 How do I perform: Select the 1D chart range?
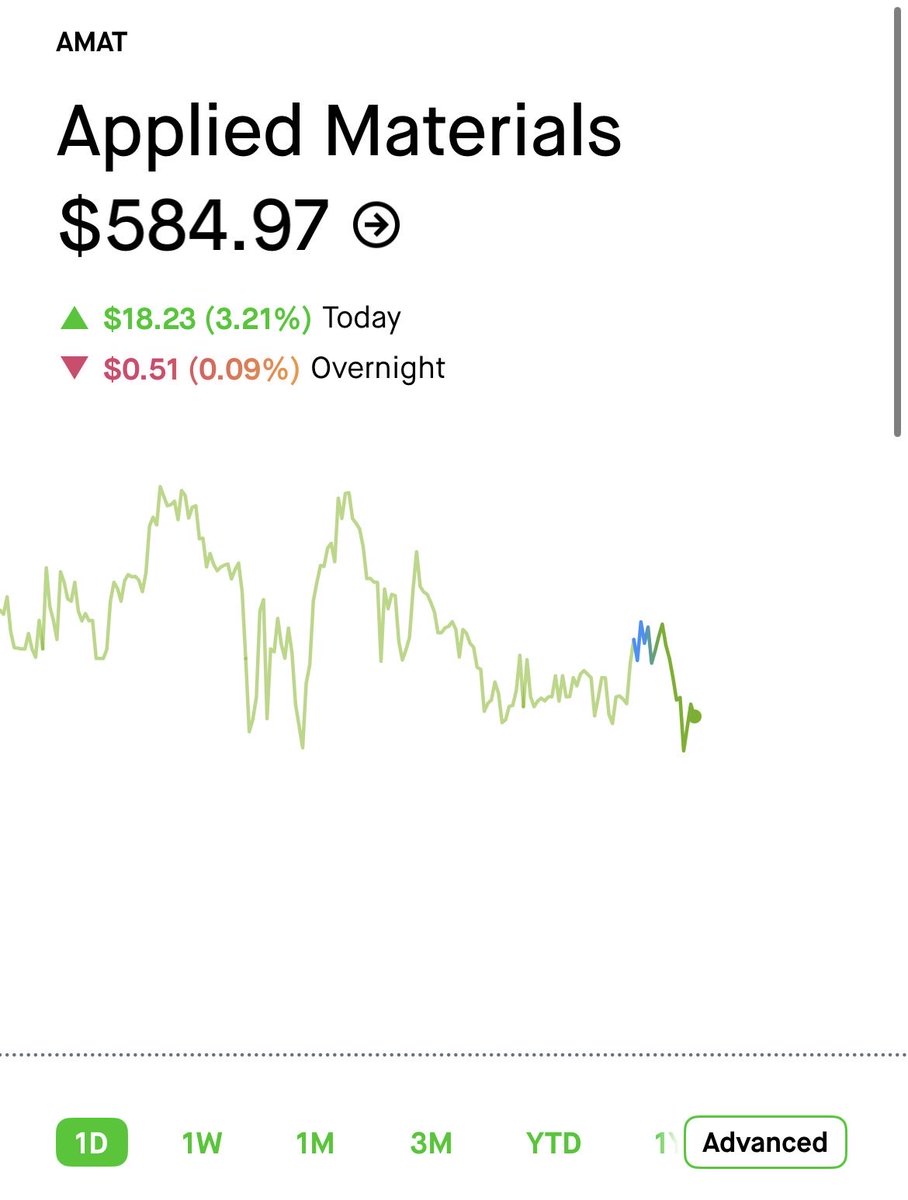(91, 1142)
